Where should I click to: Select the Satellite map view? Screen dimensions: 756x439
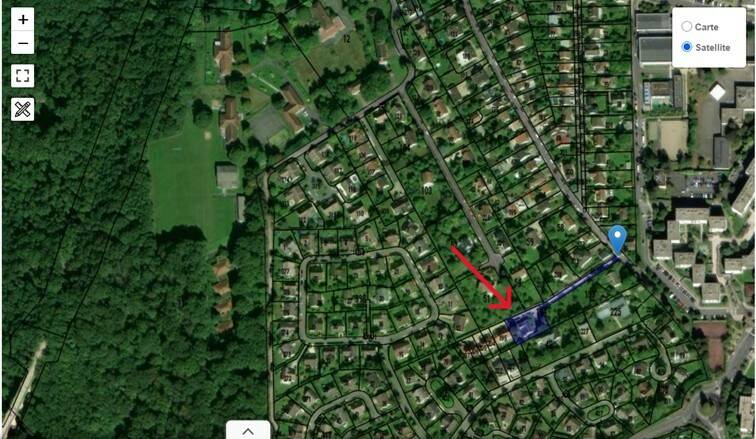[x=687, y=47]
